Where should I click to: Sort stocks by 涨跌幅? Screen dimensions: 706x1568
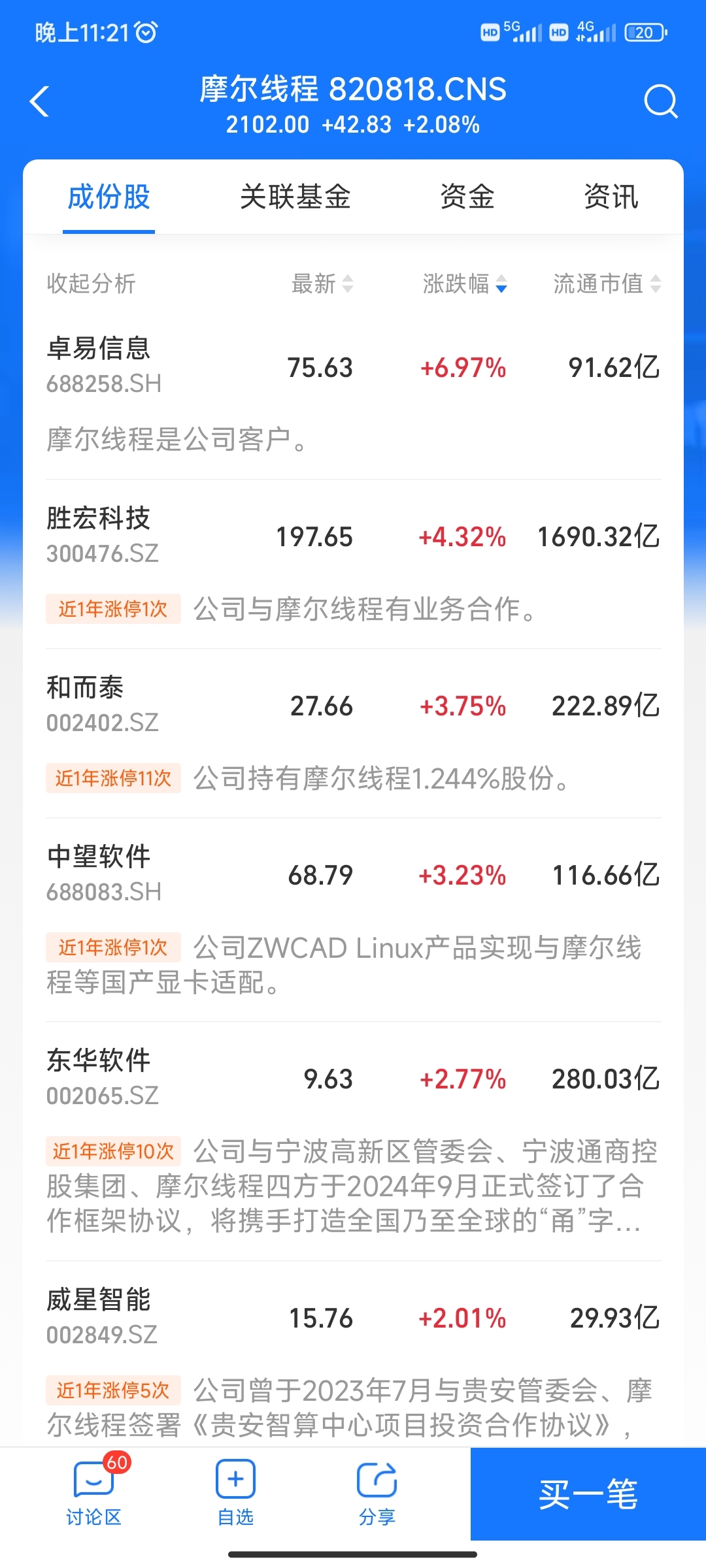tap(465, 284)
